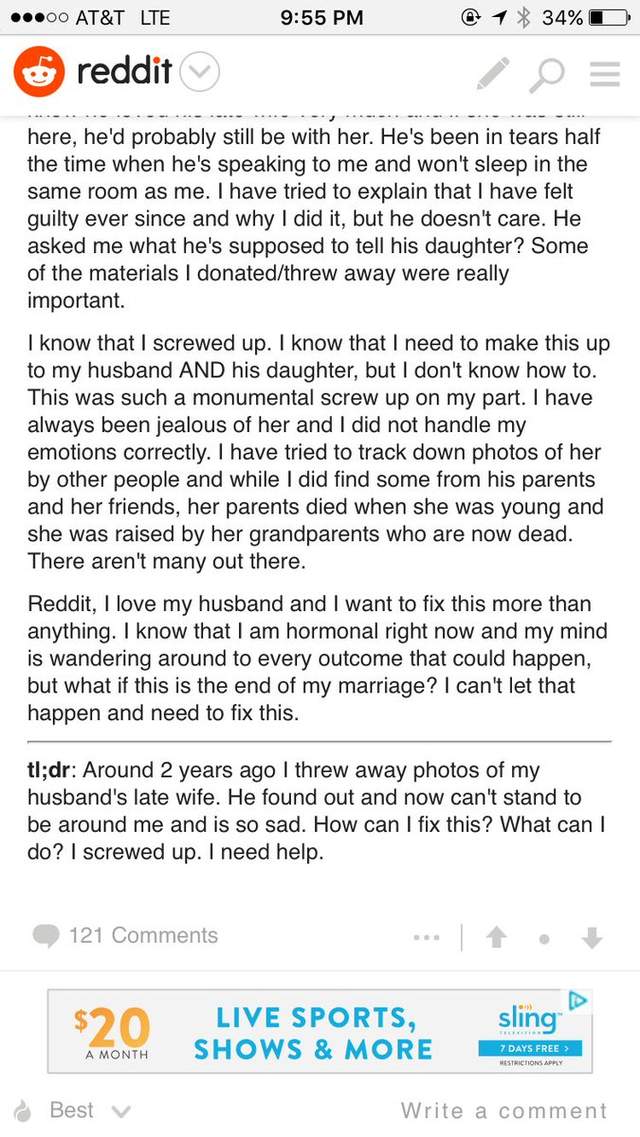The image size is (640, 1137).
Task: Open the hamburger menu
Action: pyautogui.click(x=604, y=74)
